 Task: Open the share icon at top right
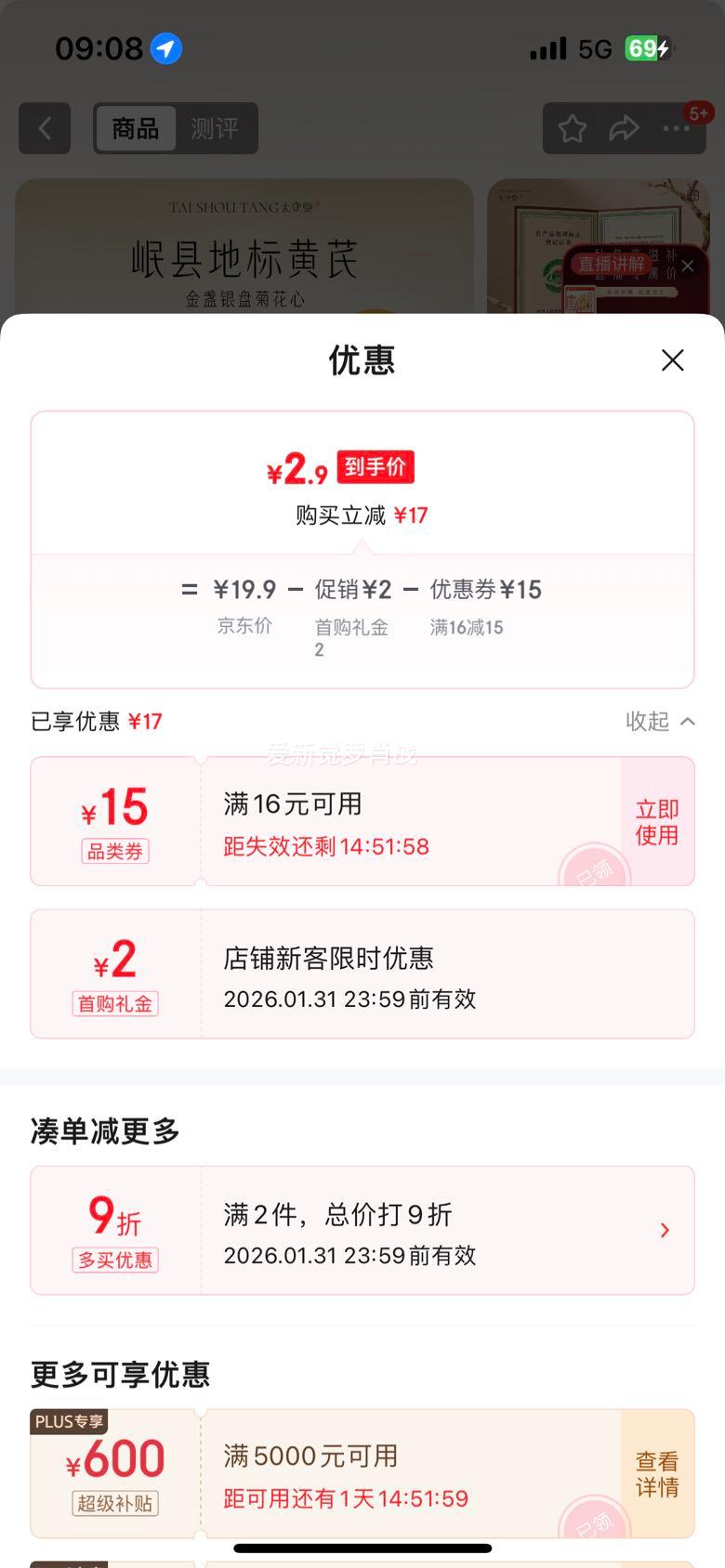[x=622, y=129]
